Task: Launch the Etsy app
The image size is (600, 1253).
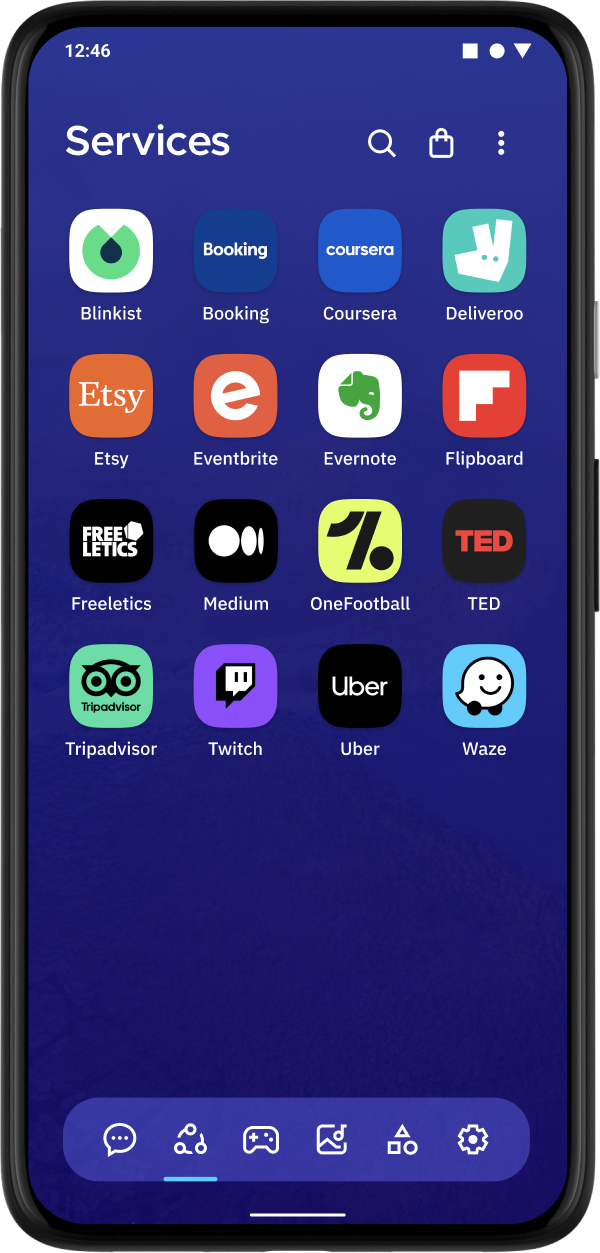Action: pyautogui.click(x=111, y=396)
